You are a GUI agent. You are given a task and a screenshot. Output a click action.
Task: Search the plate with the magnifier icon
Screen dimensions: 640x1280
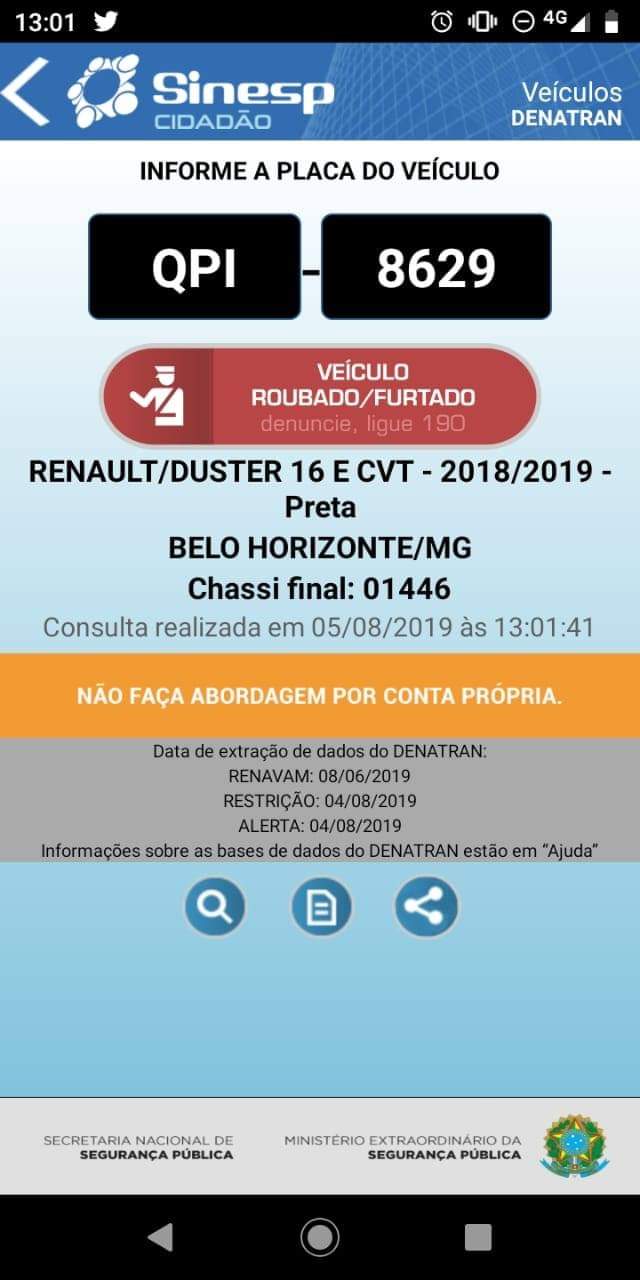pos(214,907)
